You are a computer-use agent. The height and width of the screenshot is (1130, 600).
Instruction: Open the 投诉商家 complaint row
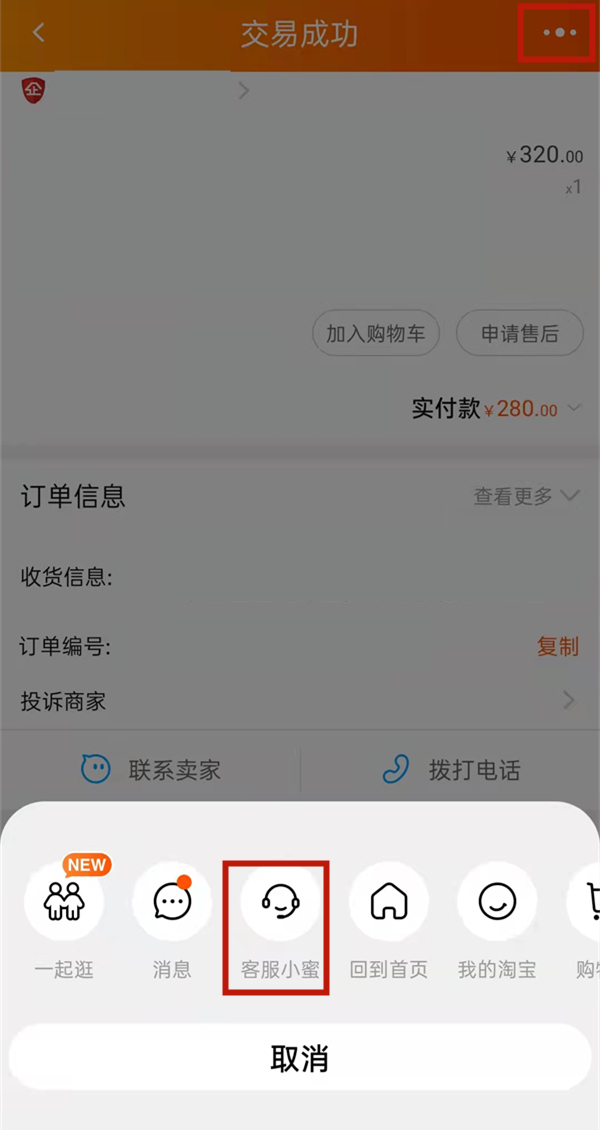click(298, 701)
